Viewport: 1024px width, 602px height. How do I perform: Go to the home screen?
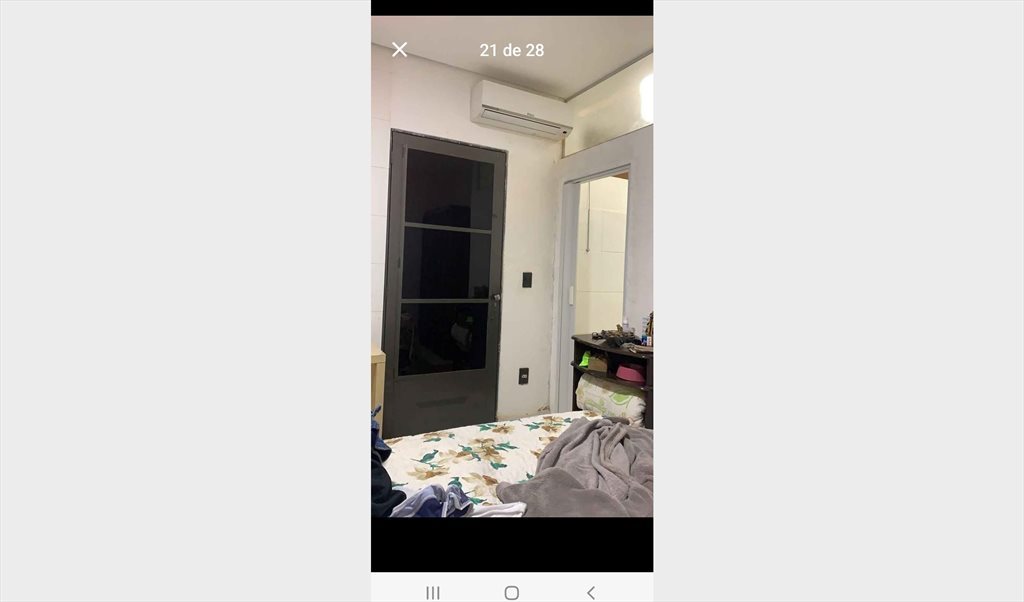point(512,592)
